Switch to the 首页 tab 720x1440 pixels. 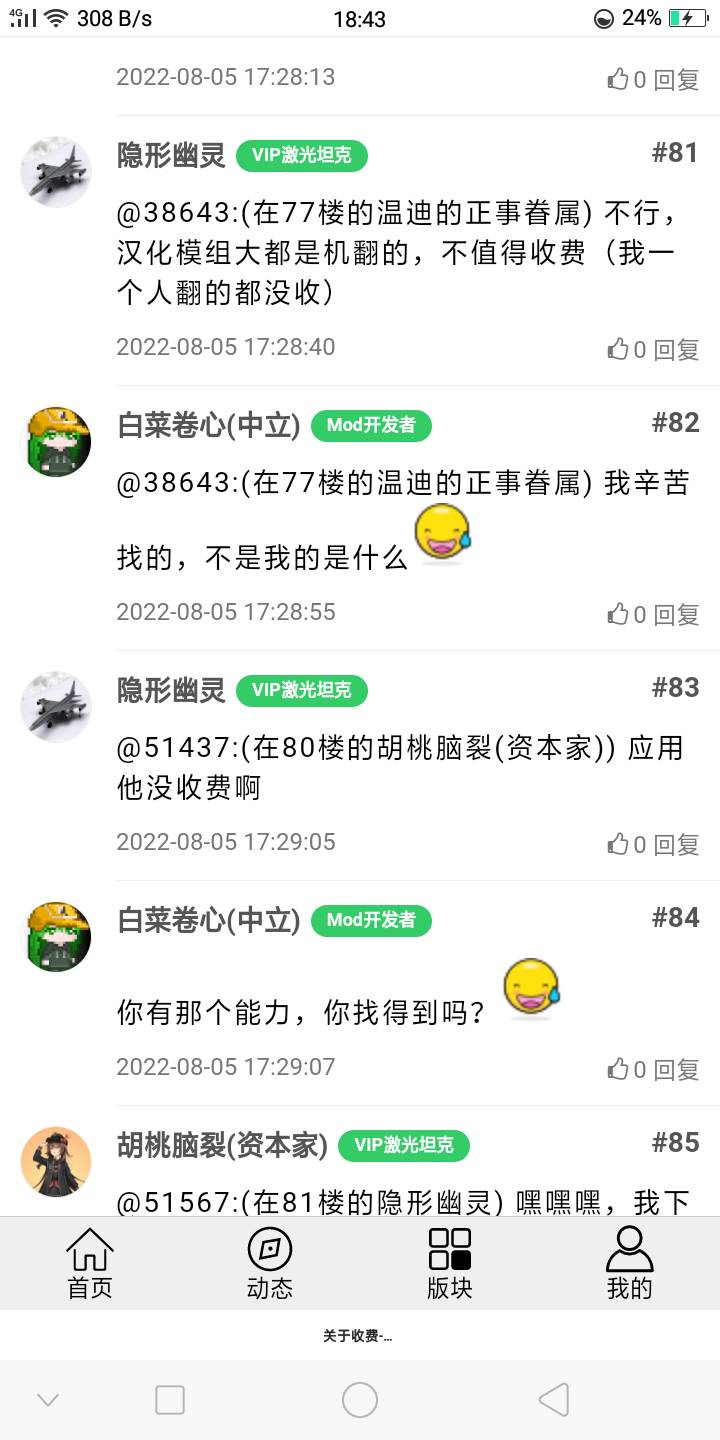point(90,1263)
